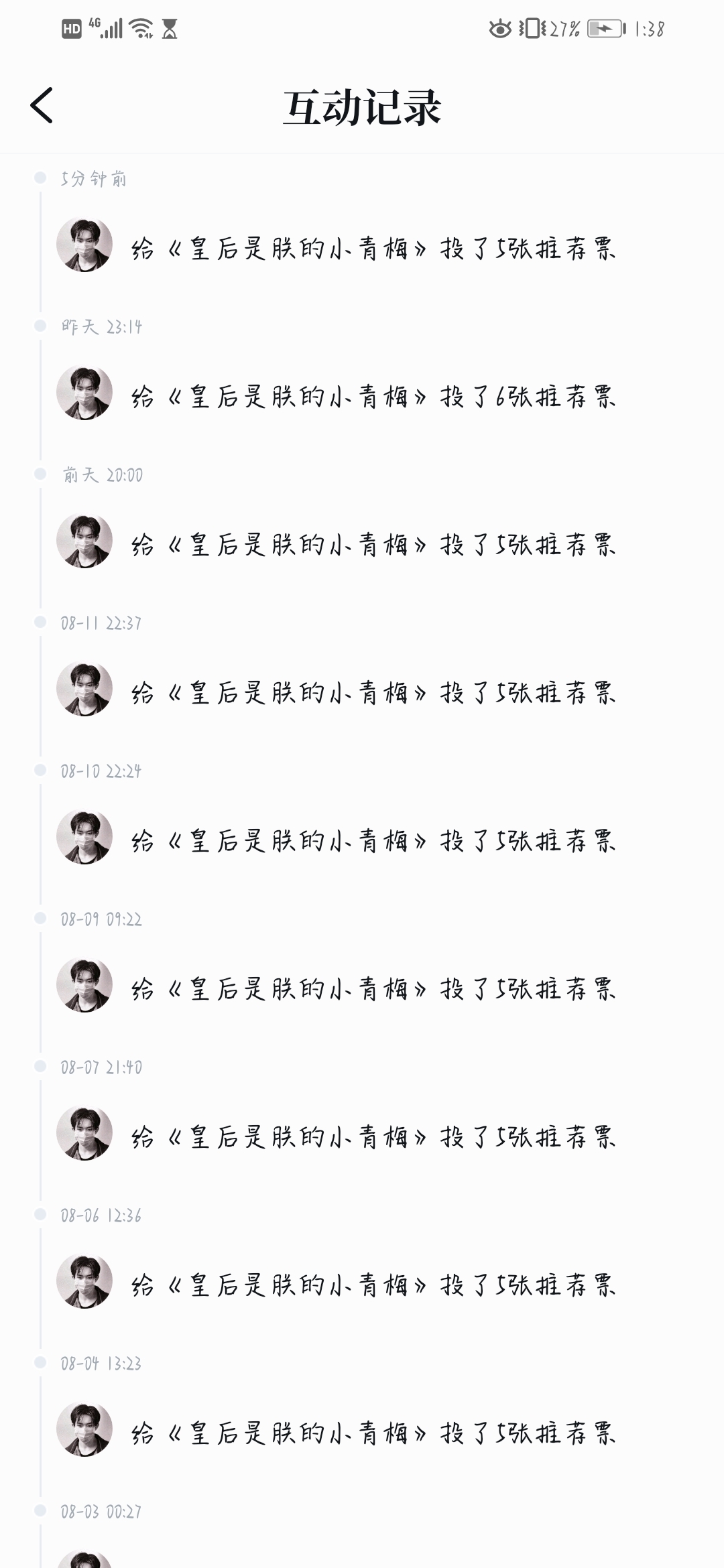
Task: Tap the avatar in the 前天 20:00 record
Action: click(x=84, y=541)
